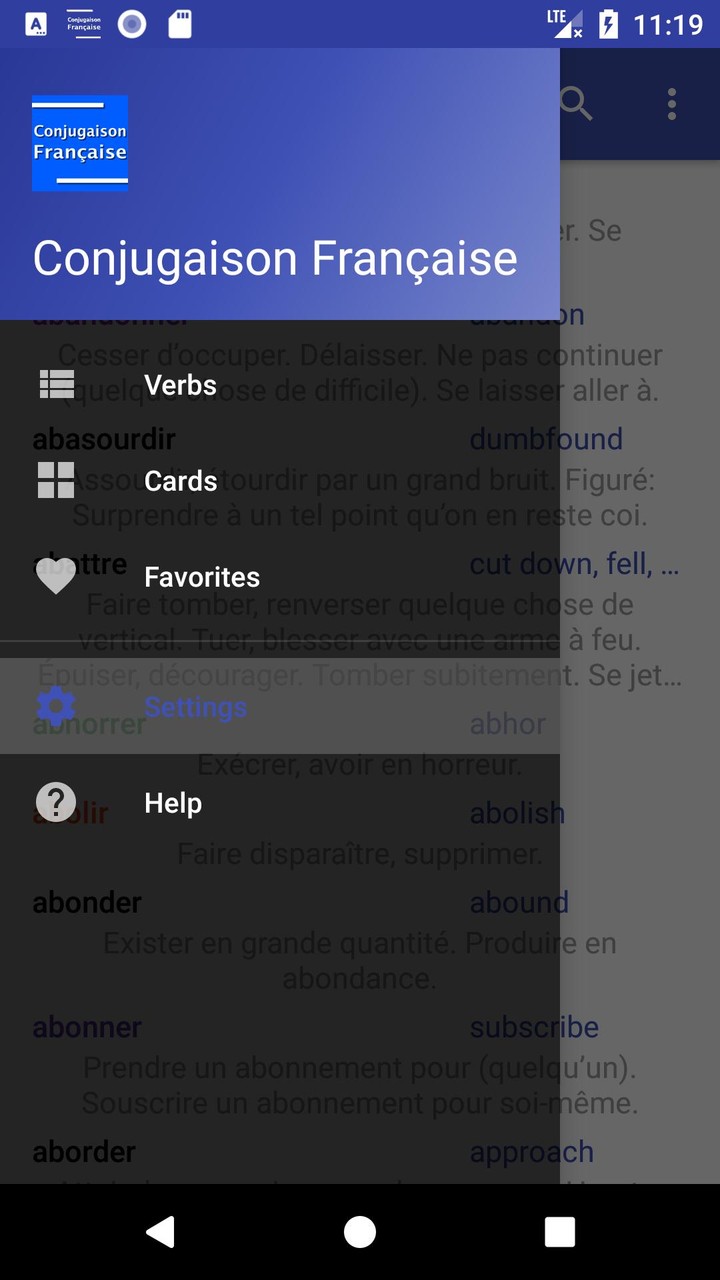Open the 'abound' translation link
This screenshot has height=1280, width=720.
[519, 902]
